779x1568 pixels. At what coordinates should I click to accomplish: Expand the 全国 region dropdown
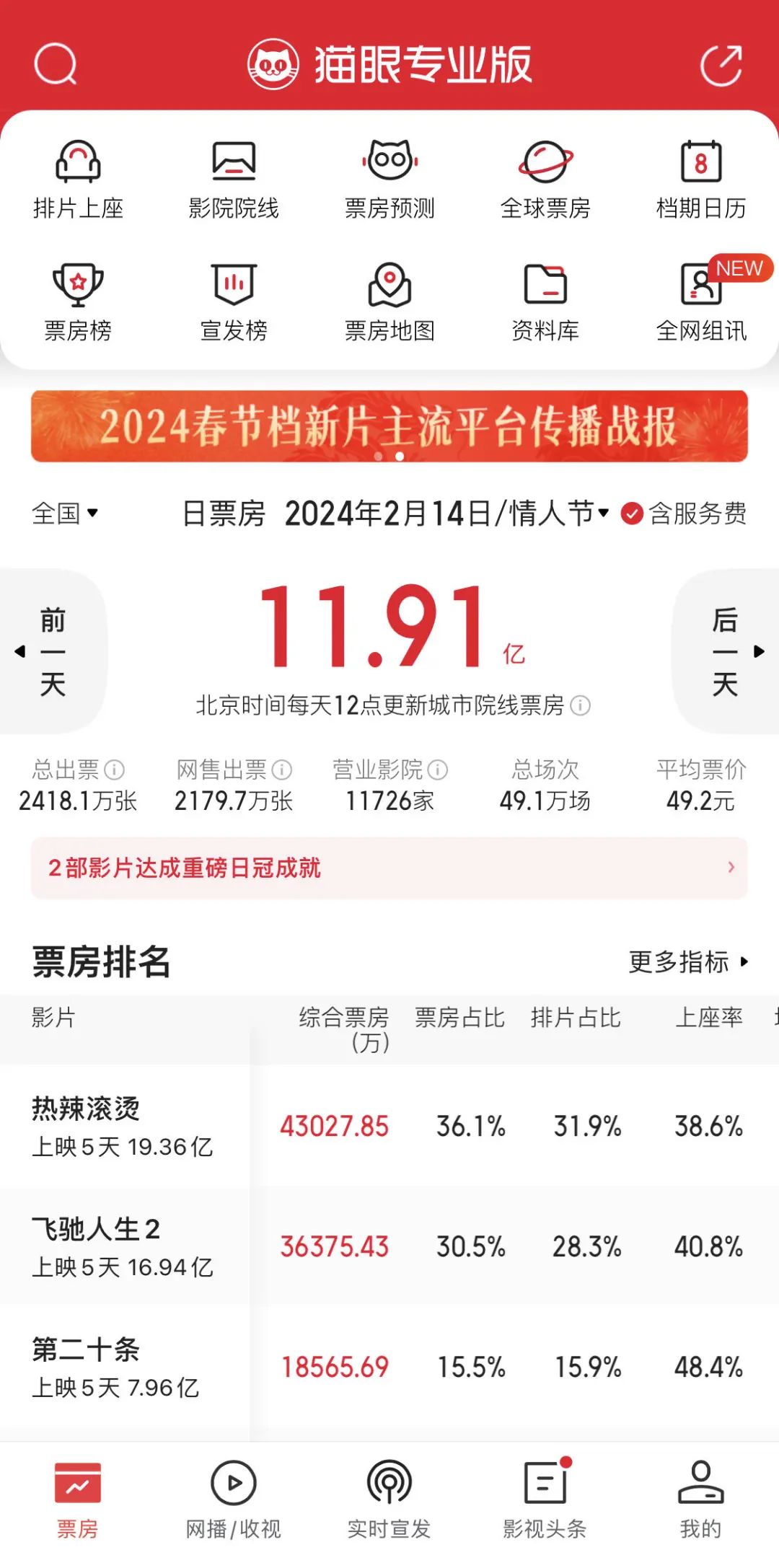coord(65,514)
